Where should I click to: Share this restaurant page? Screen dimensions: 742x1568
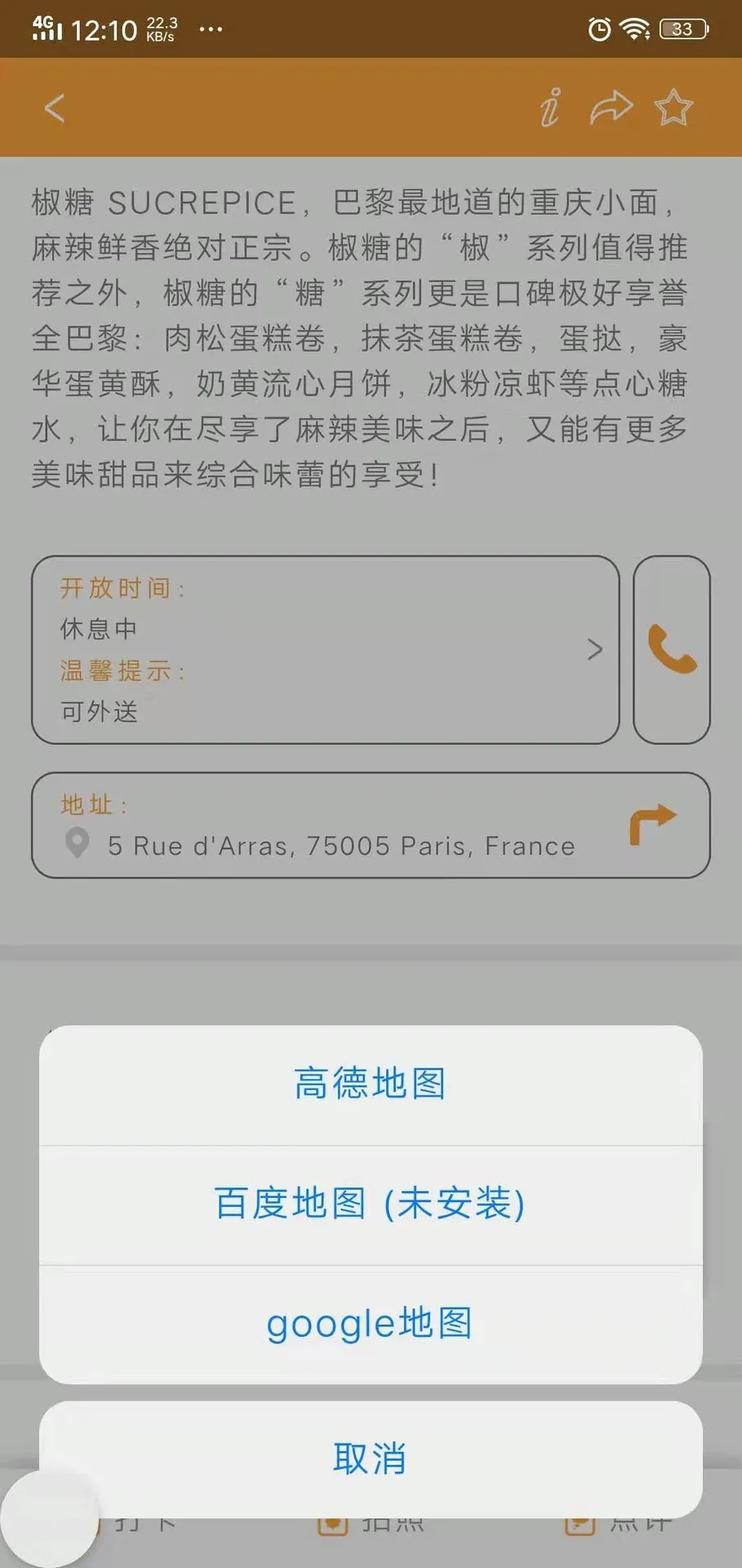pos(611,108)
